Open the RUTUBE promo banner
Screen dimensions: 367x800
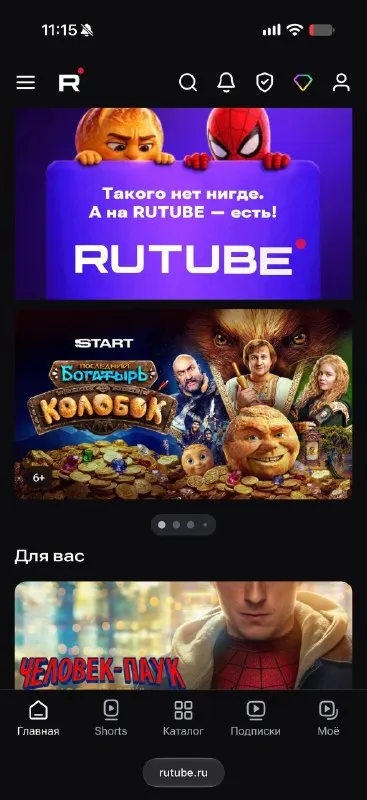pos(183,204)
